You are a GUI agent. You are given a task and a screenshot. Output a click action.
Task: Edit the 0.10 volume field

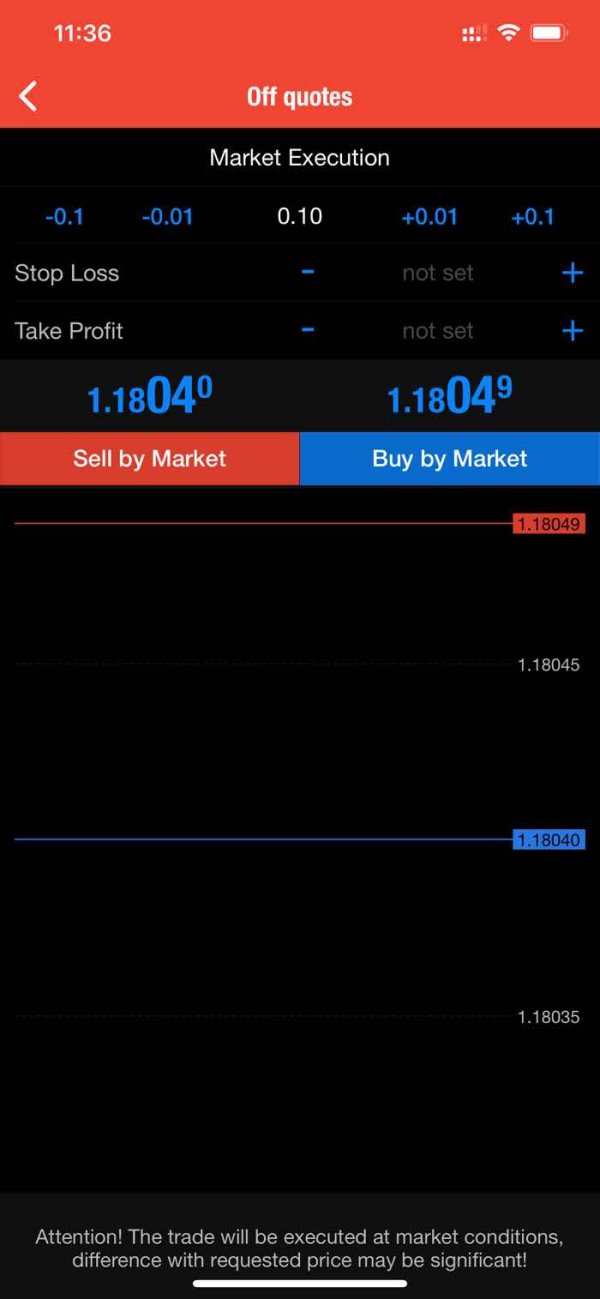point(299,216)
